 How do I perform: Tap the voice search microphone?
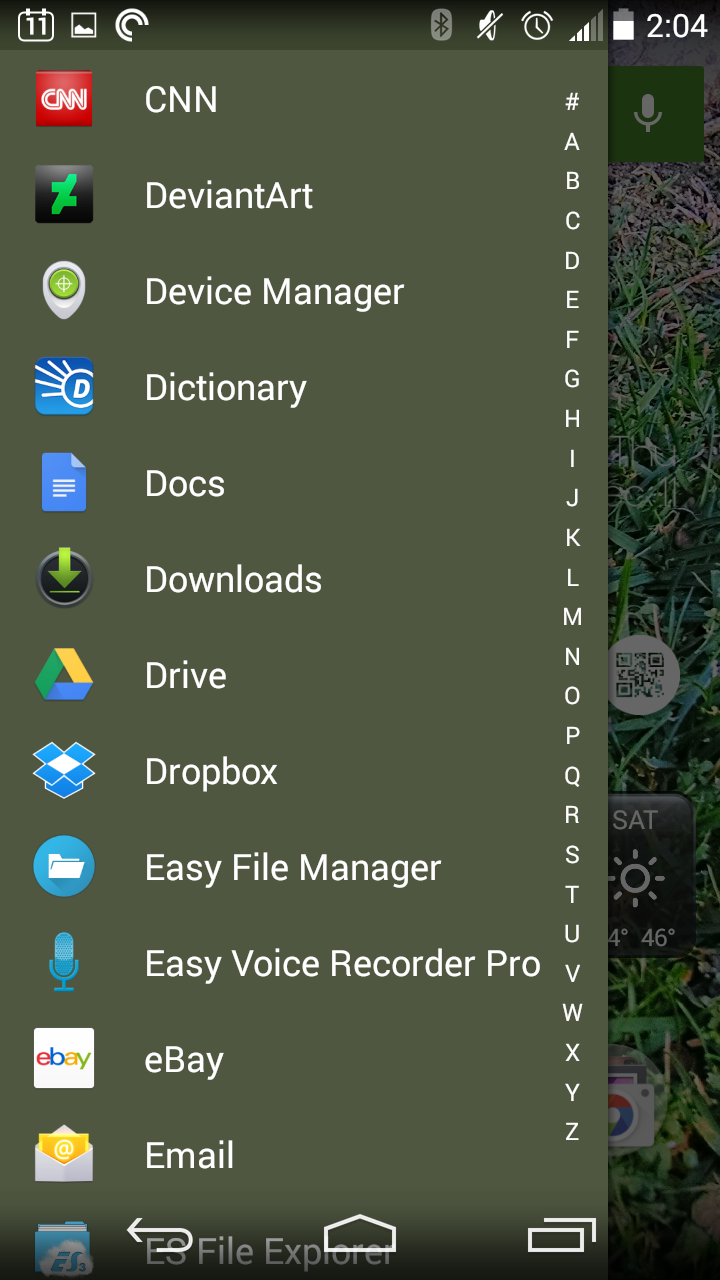coord(648,113)
